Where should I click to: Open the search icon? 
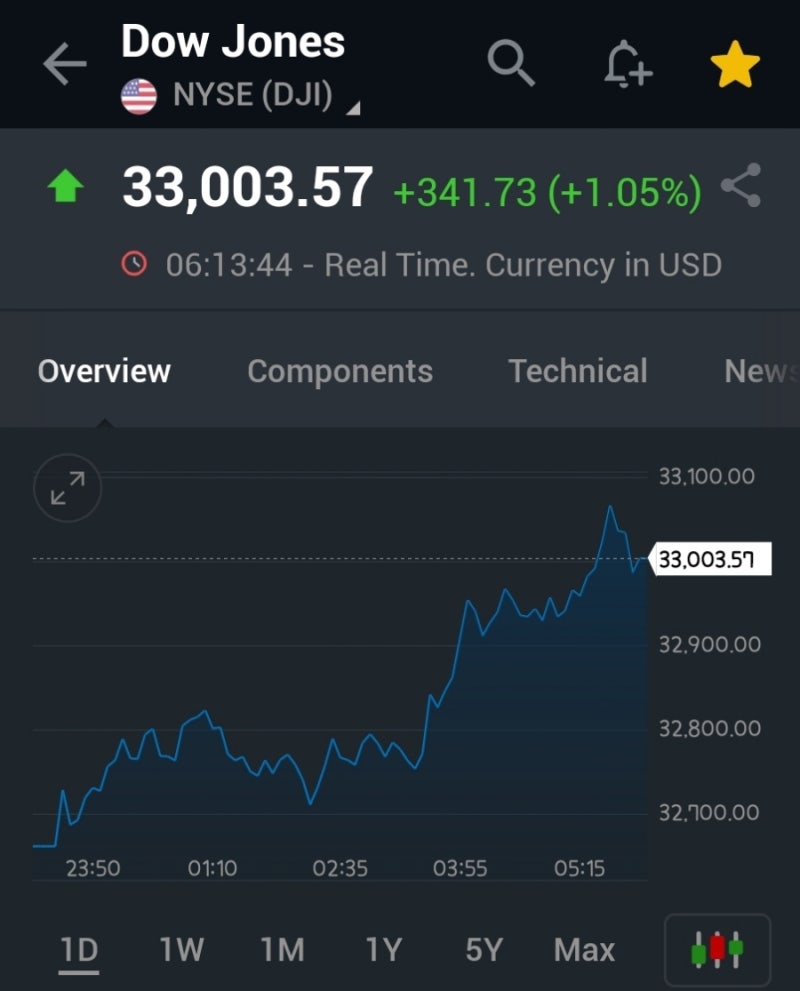tap(512, 63)
